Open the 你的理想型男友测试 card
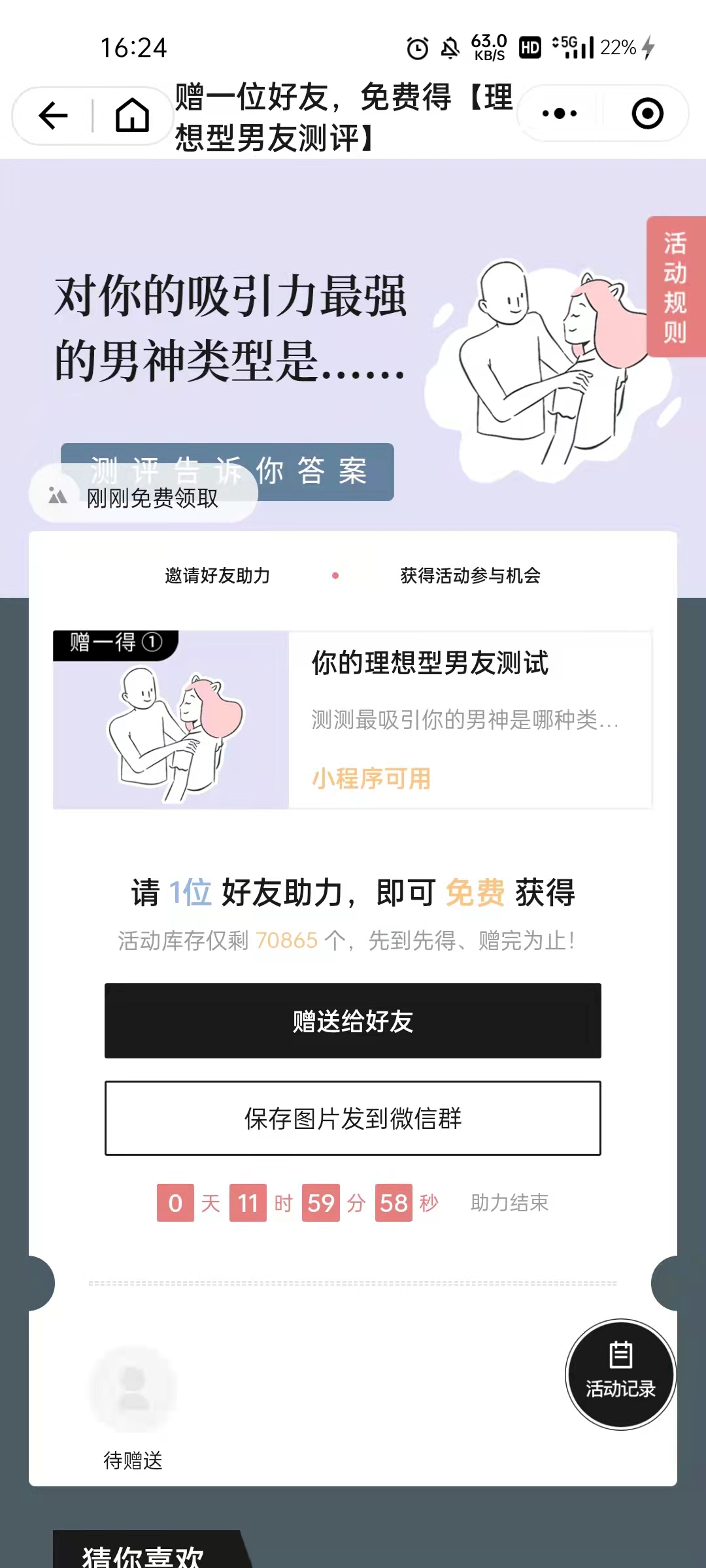Screen dimensions: 706x1568 click(352, 719)
